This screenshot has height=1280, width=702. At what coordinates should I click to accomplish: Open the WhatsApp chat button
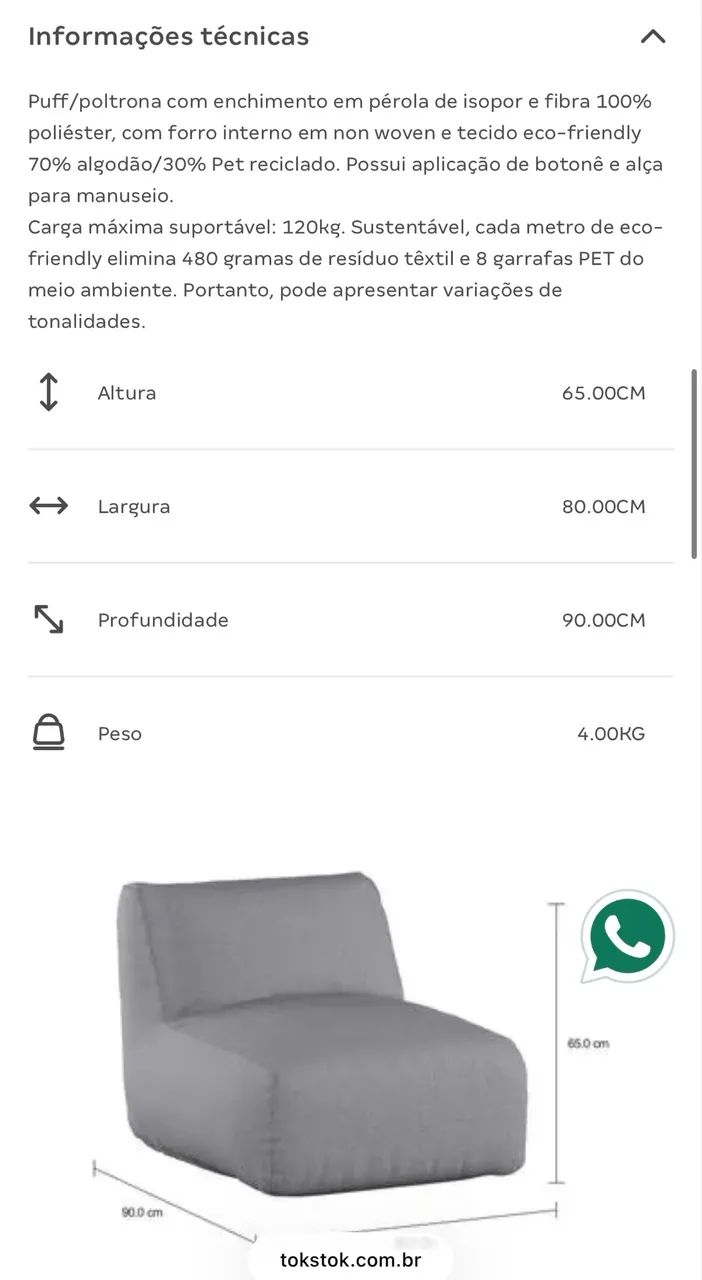pos(627,937)
